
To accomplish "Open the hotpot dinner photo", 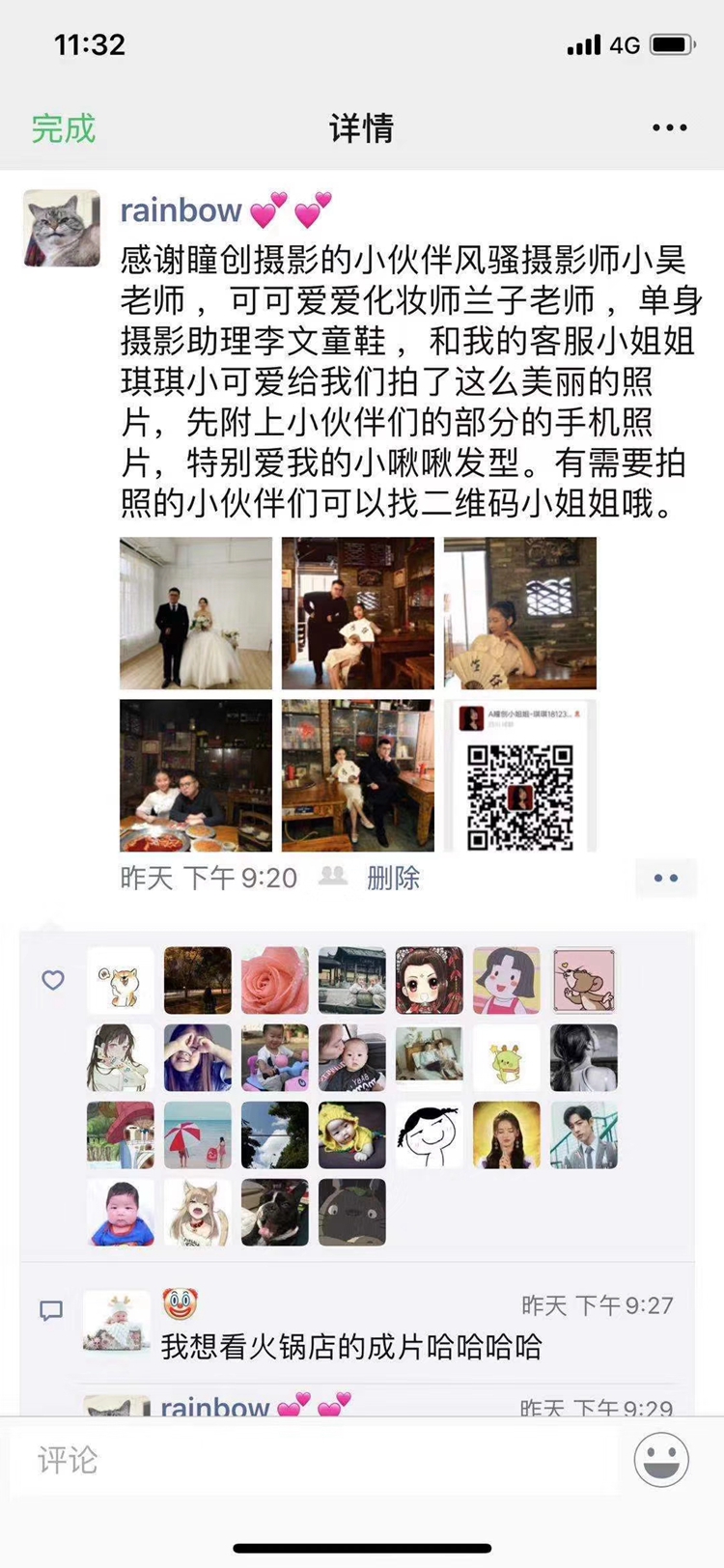I will pyautogui.click(x=196, y=775).
